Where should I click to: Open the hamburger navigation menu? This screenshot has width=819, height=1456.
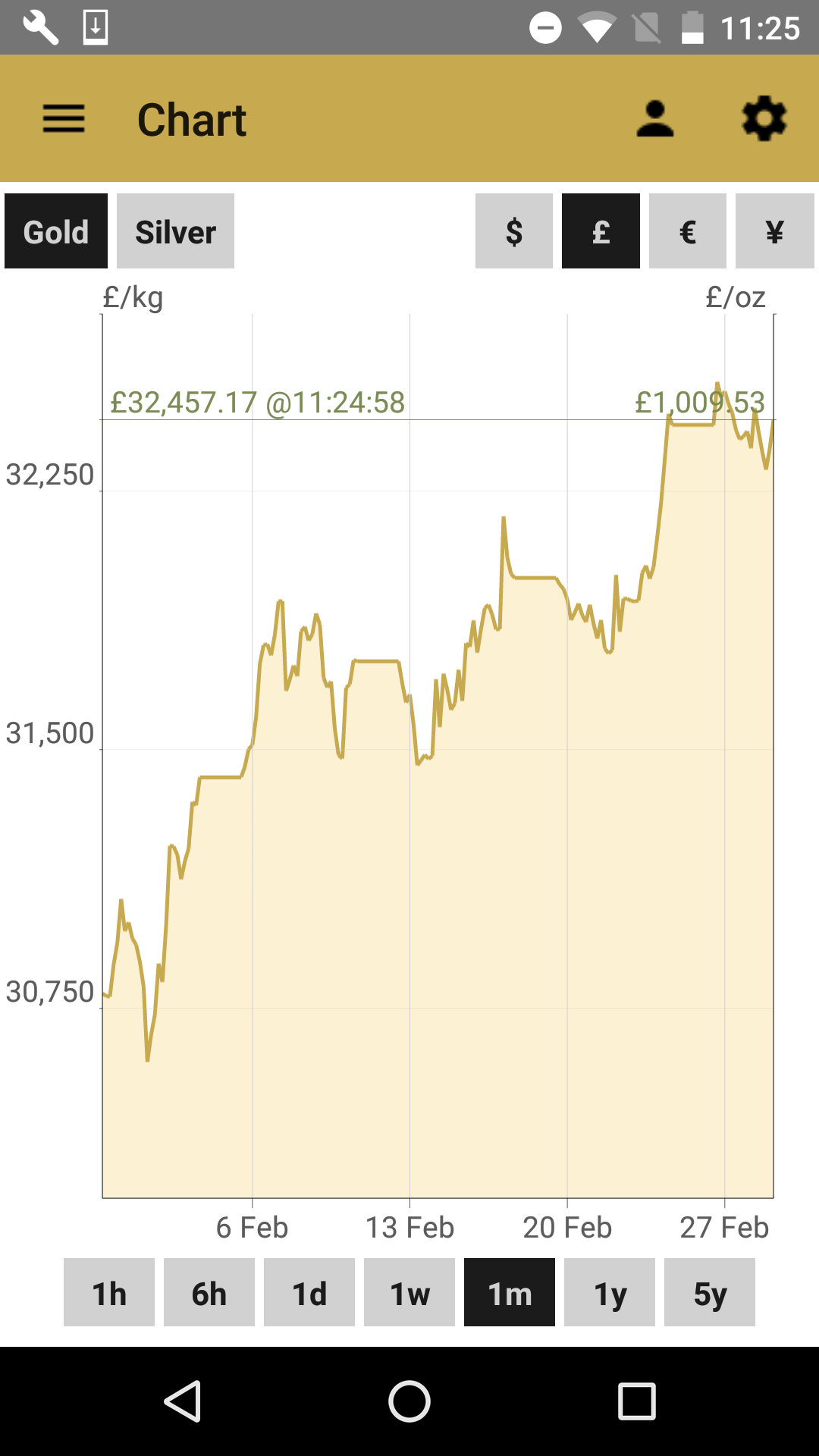pyautogui.click(x=64, y=119)
